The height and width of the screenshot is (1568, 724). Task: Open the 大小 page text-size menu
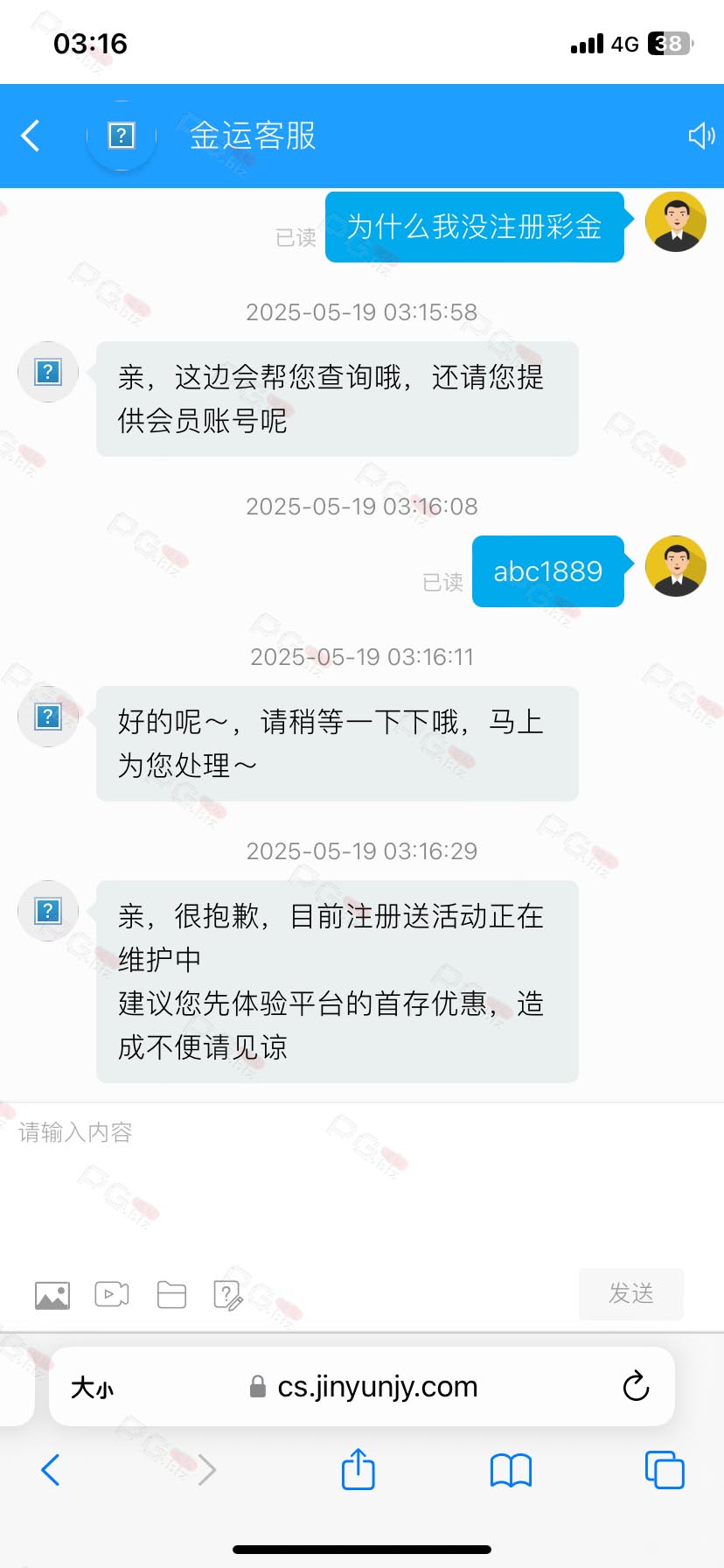pos(92,1388)
